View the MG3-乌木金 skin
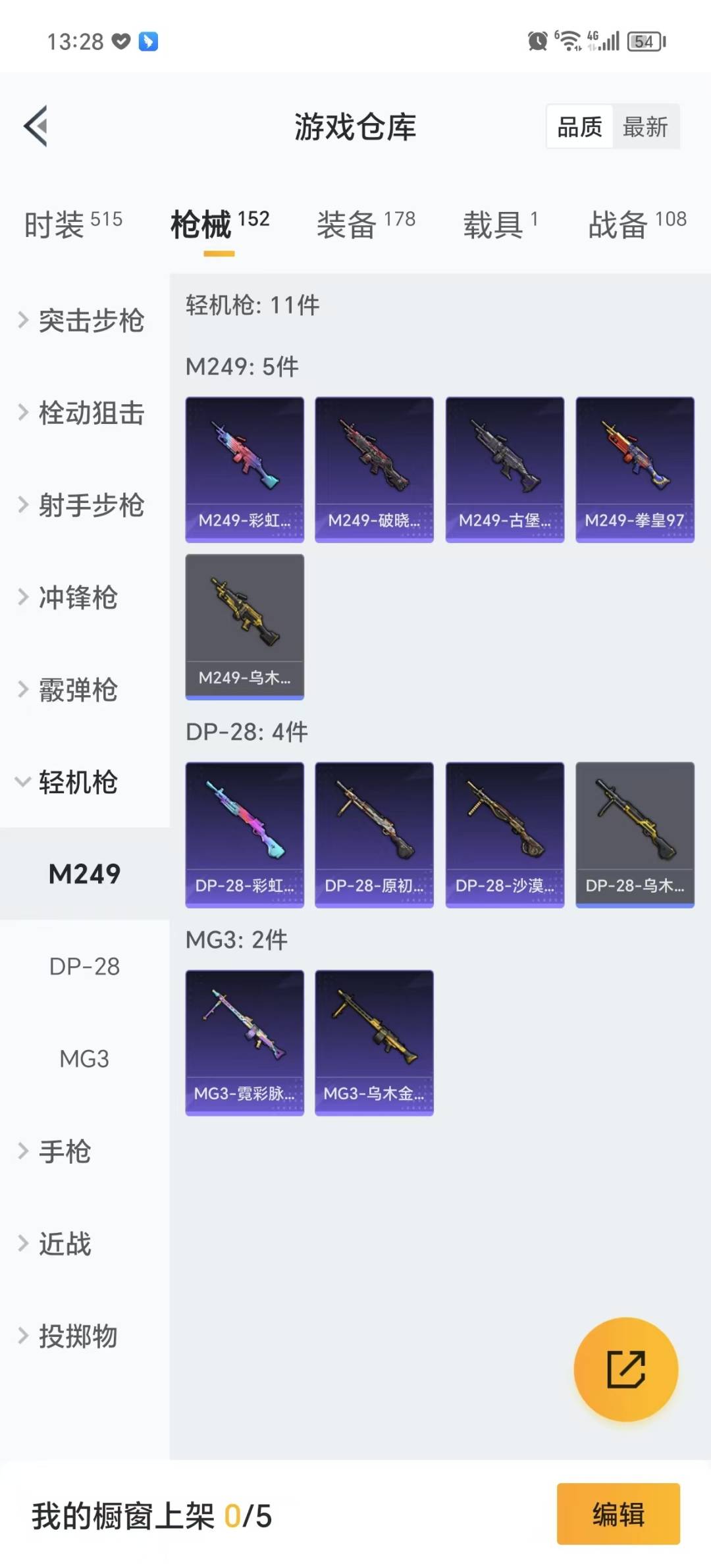 374,1043
